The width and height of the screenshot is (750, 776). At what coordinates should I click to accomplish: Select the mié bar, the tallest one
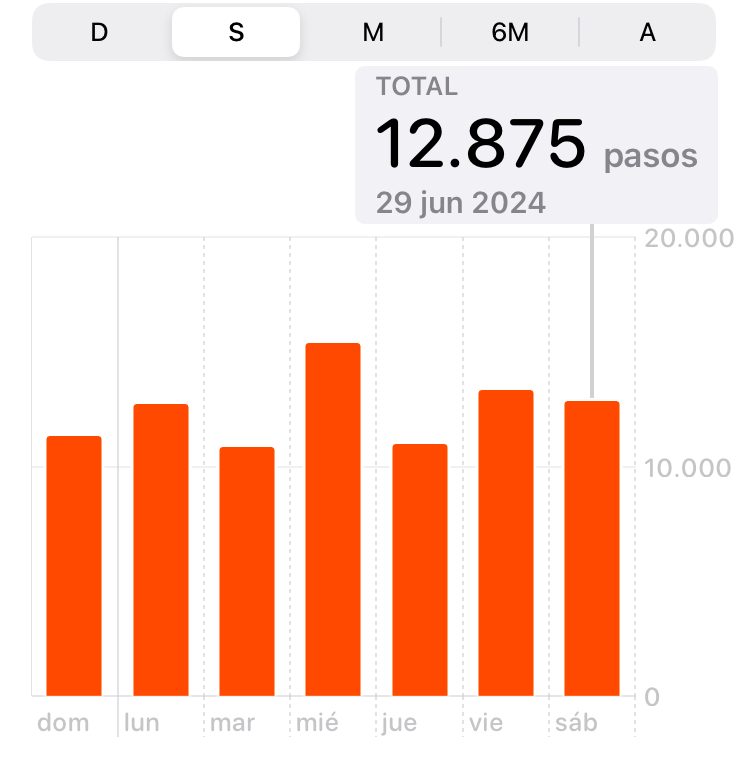(333, 519)
